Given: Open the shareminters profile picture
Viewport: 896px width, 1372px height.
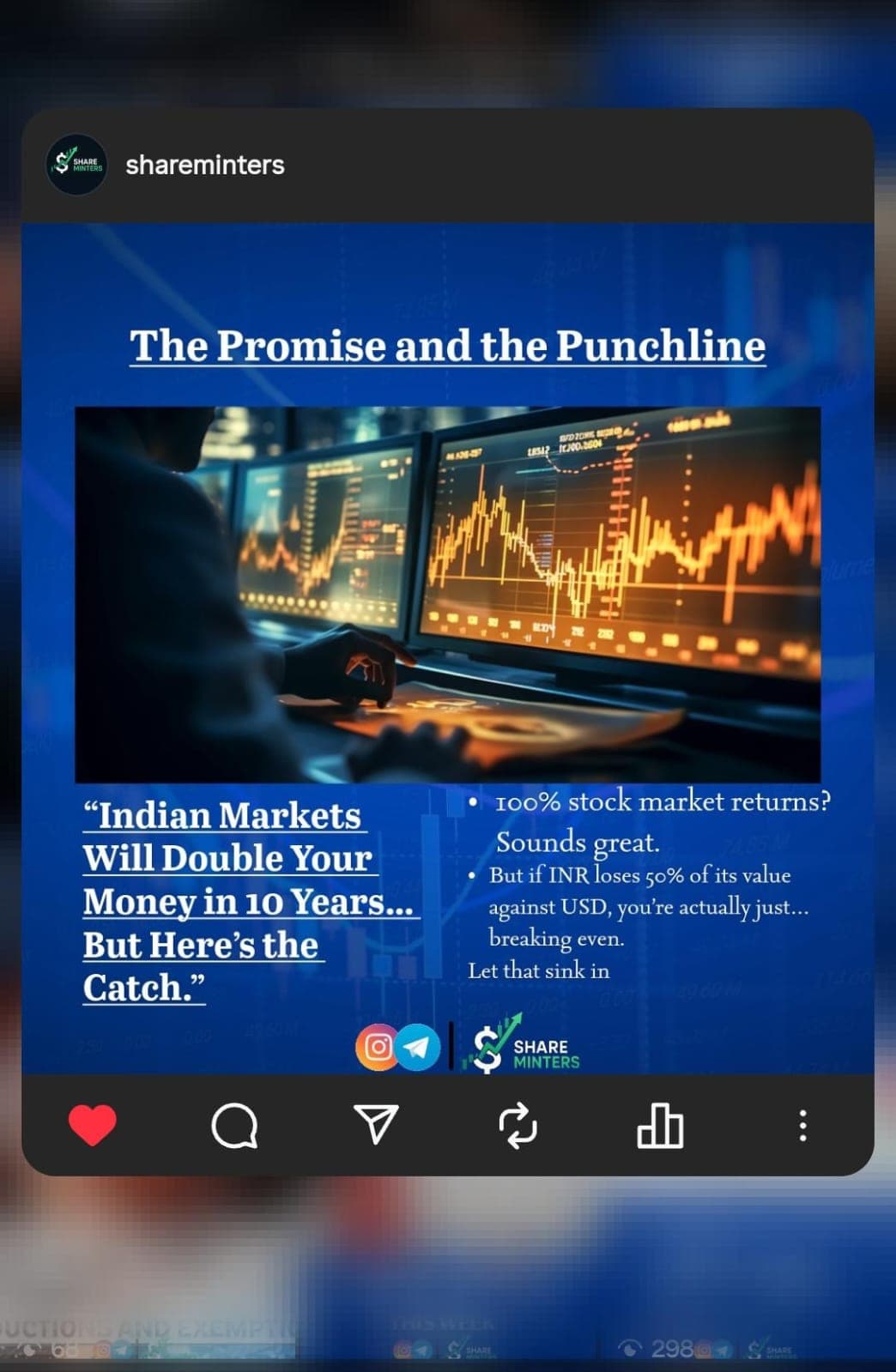Looking at the screenshot, I should (76, 165).
